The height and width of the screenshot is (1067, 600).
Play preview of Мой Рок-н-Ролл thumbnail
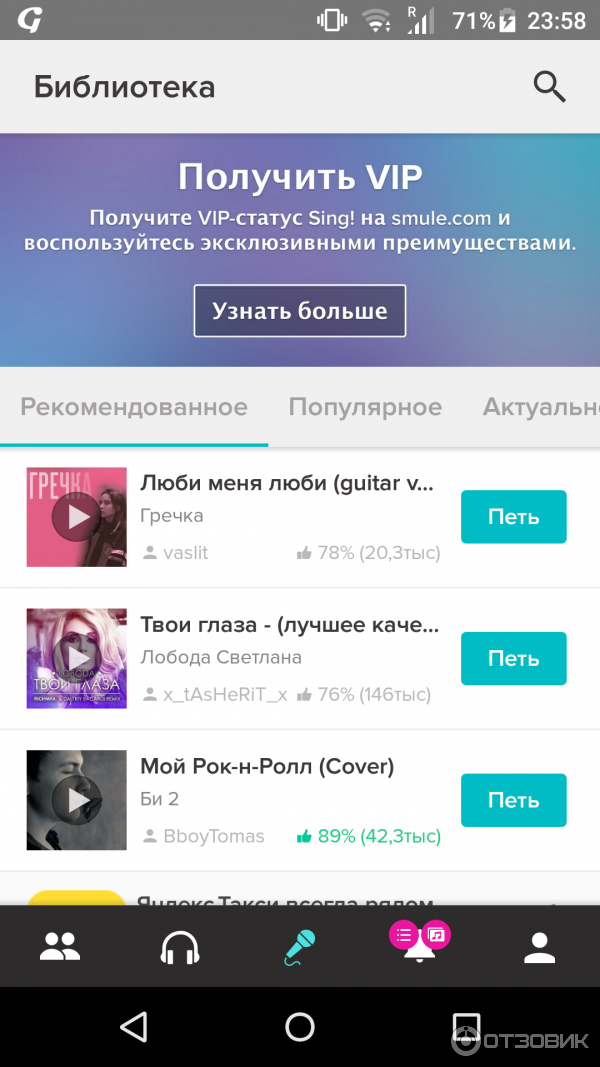click(76, 800)
